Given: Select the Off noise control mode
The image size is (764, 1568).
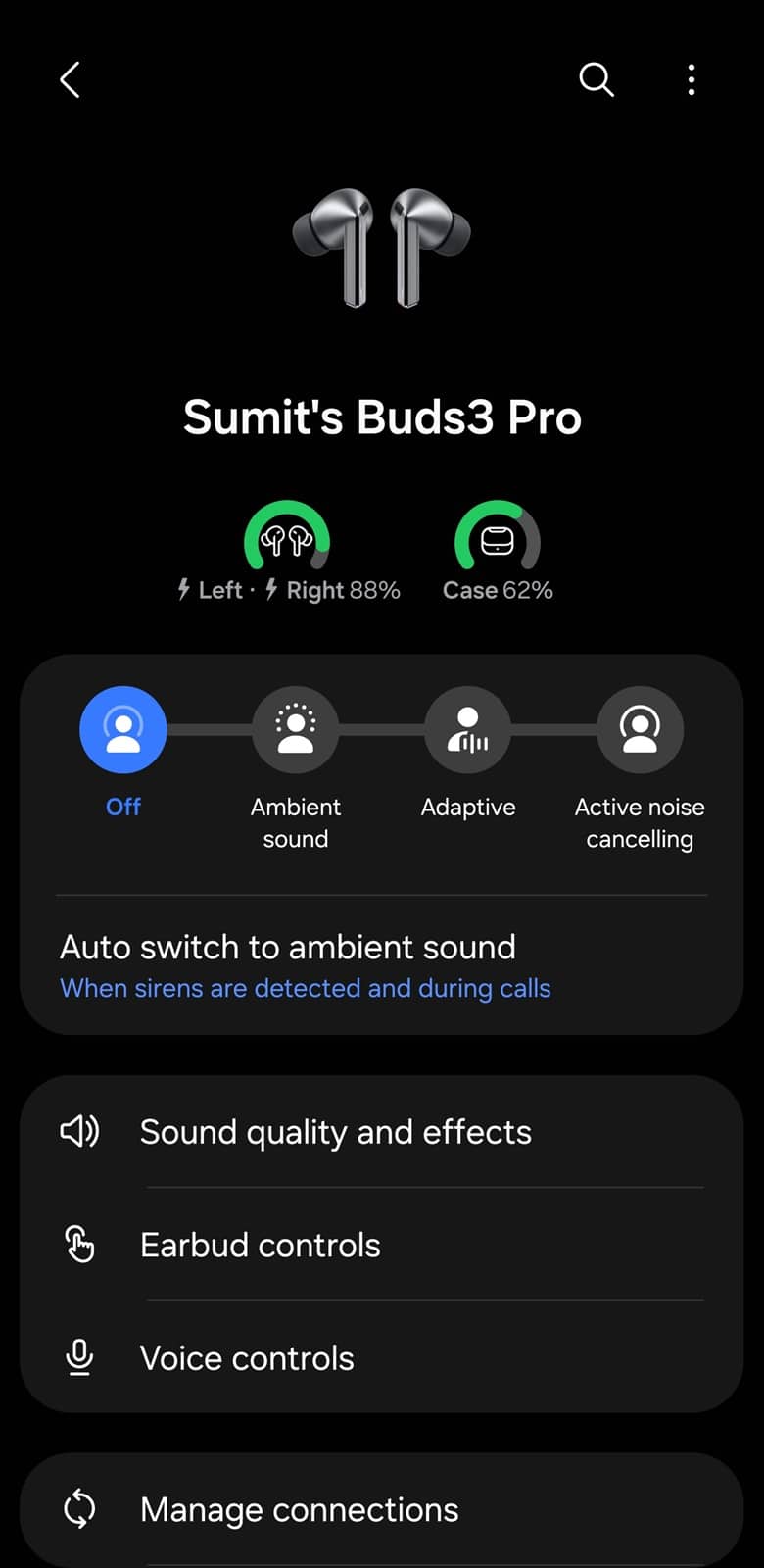Looking at the screenshot, I should pos(123,730).
